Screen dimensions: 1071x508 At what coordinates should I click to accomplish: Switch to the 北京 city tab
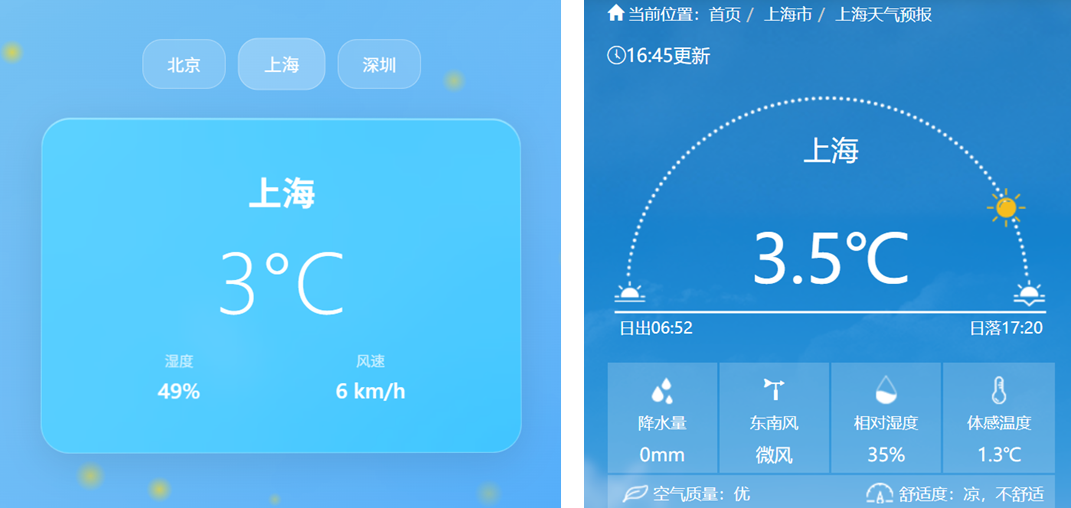pos(183,65)
